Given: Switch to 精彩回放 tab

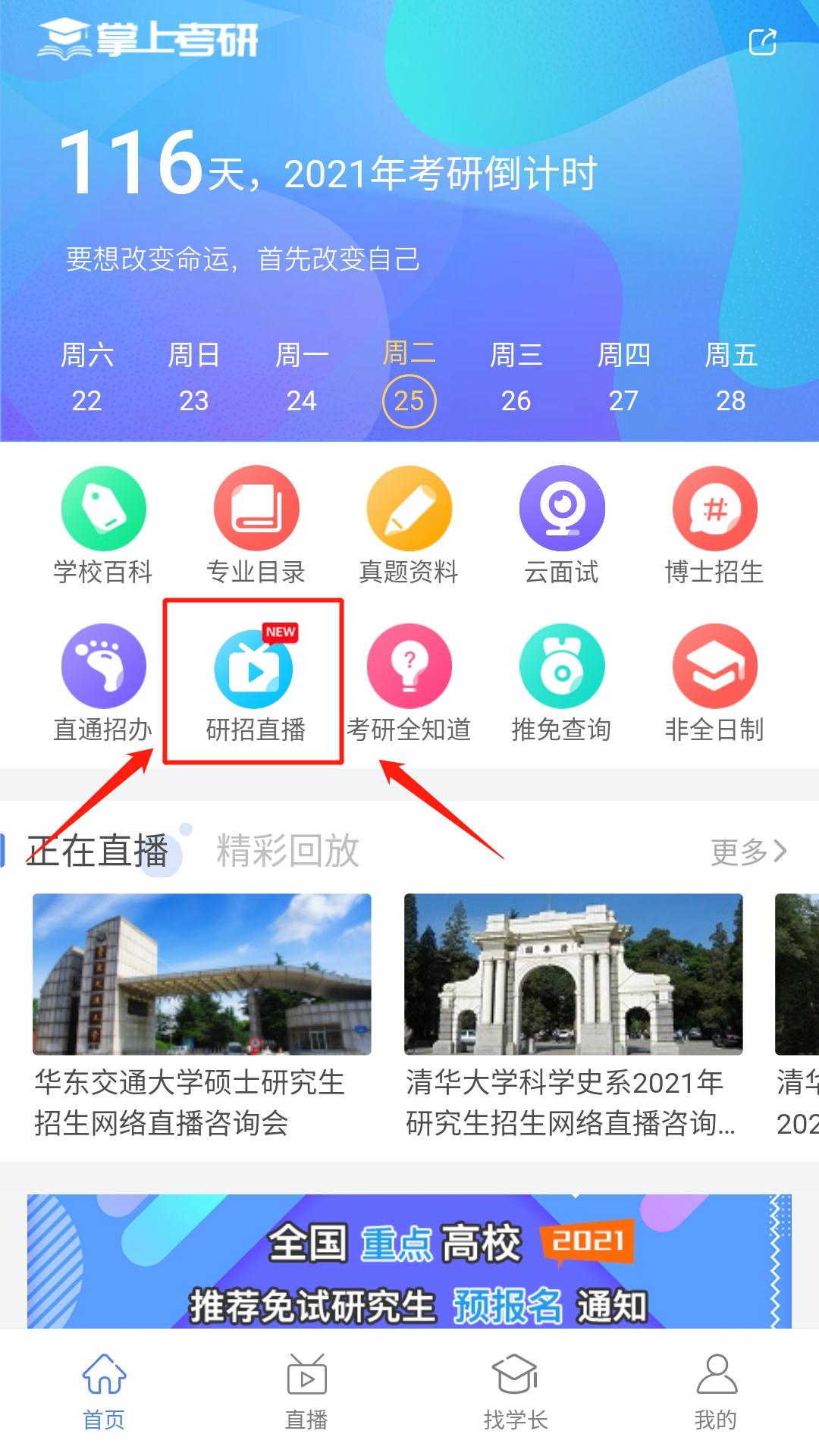Looking at the screenshot, I should tap(287, 851).
